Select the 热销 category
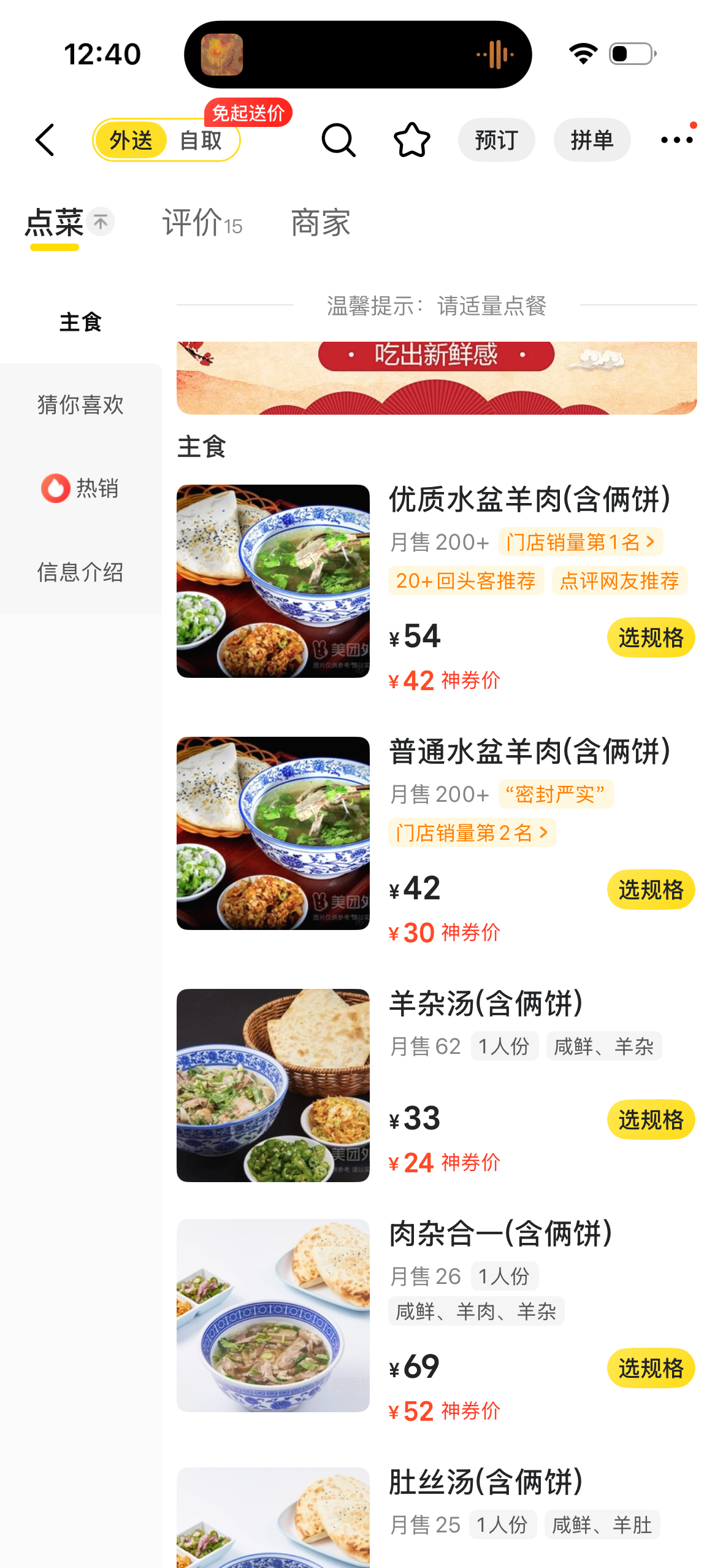723x1568 pixels. coord(80,488)
